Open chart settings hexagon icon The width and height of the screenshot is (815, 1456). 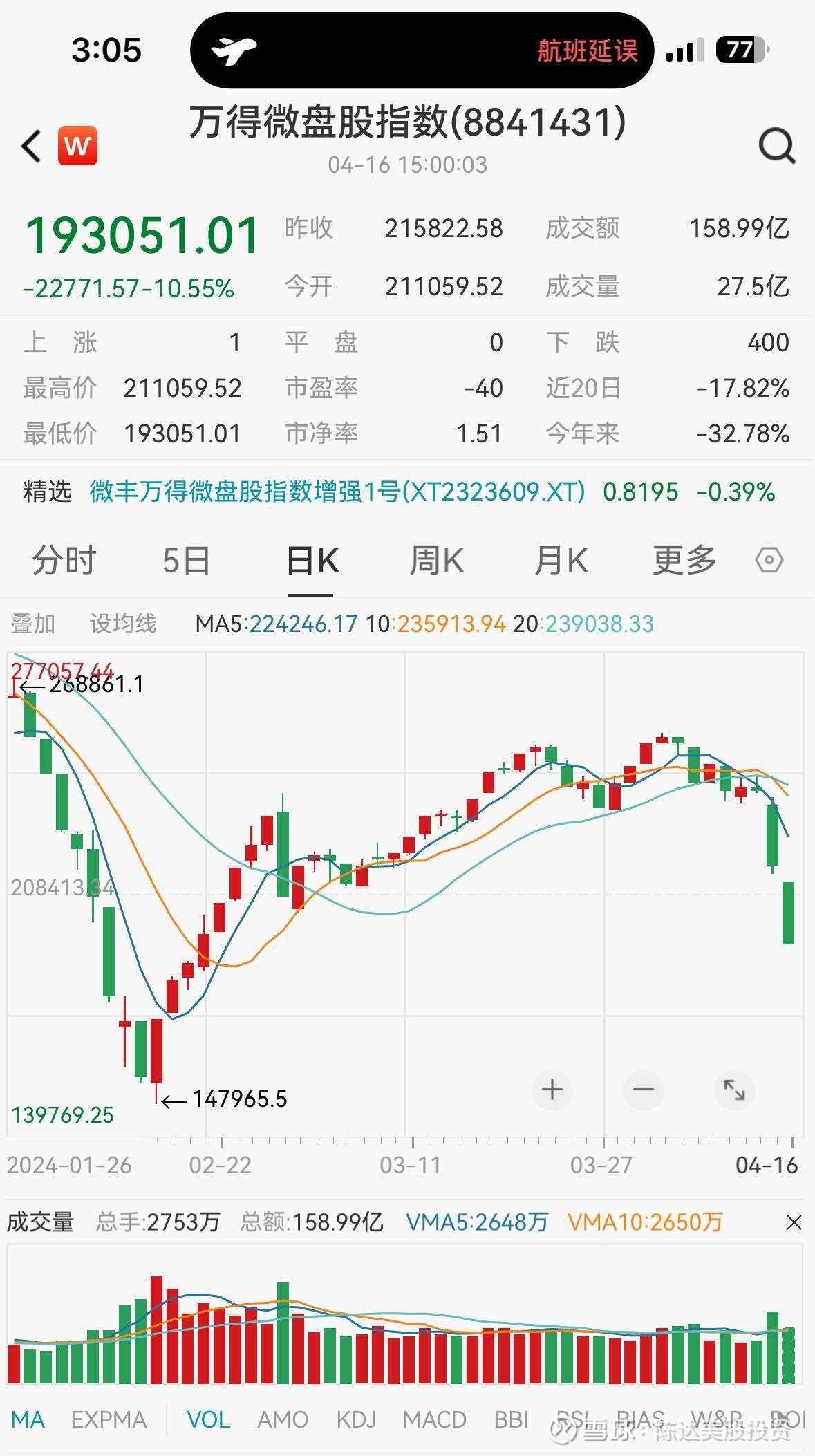click(x=769, y=560)
